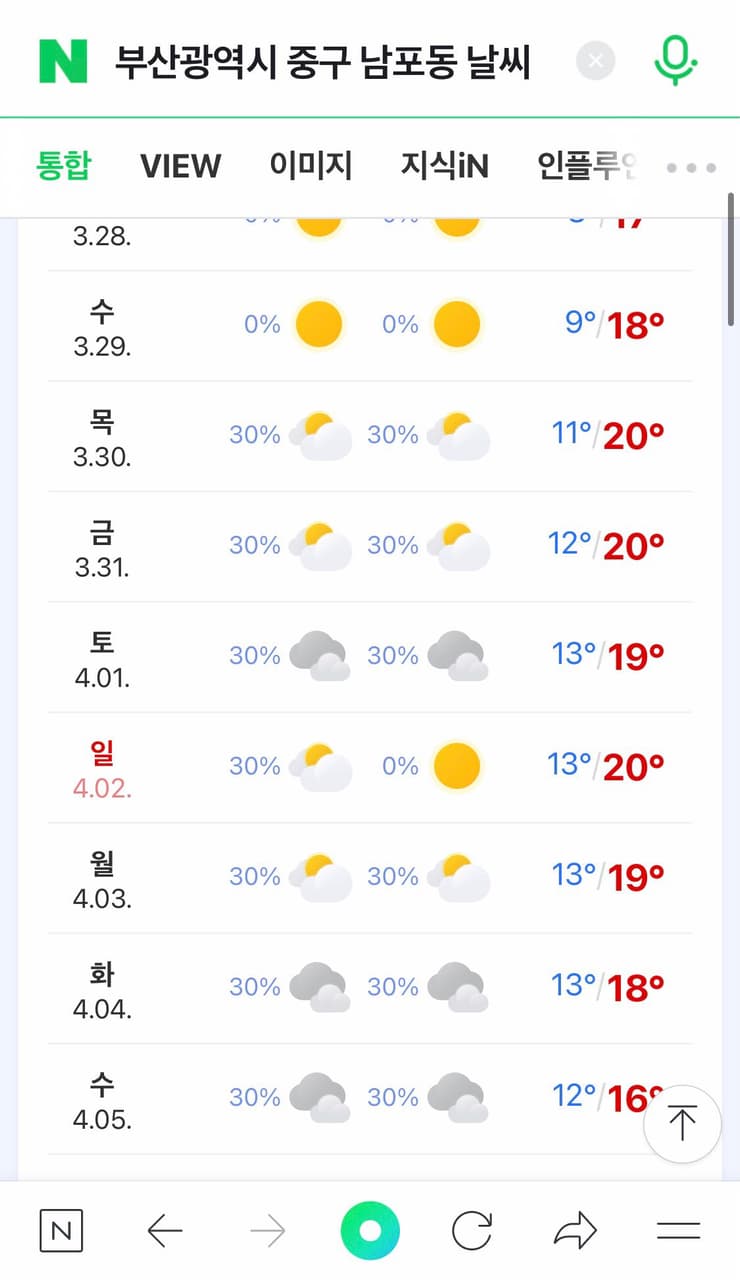This screenshot has width=740, height=1280.
Task: Clear the search query text
Action: pyautogui.click(x=596, y=62)
